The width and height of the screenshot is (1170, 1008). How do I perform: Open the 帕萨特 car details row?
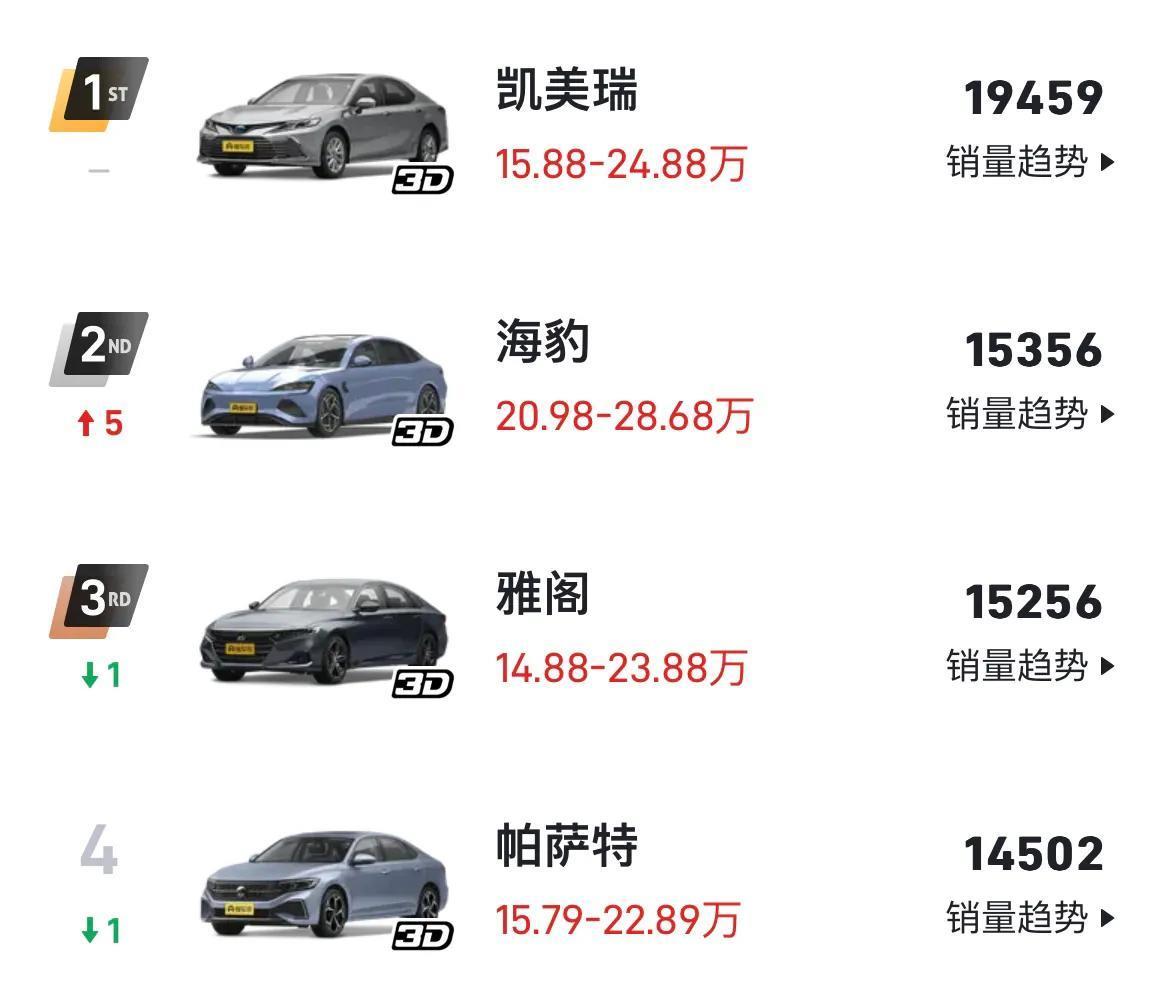566,847
